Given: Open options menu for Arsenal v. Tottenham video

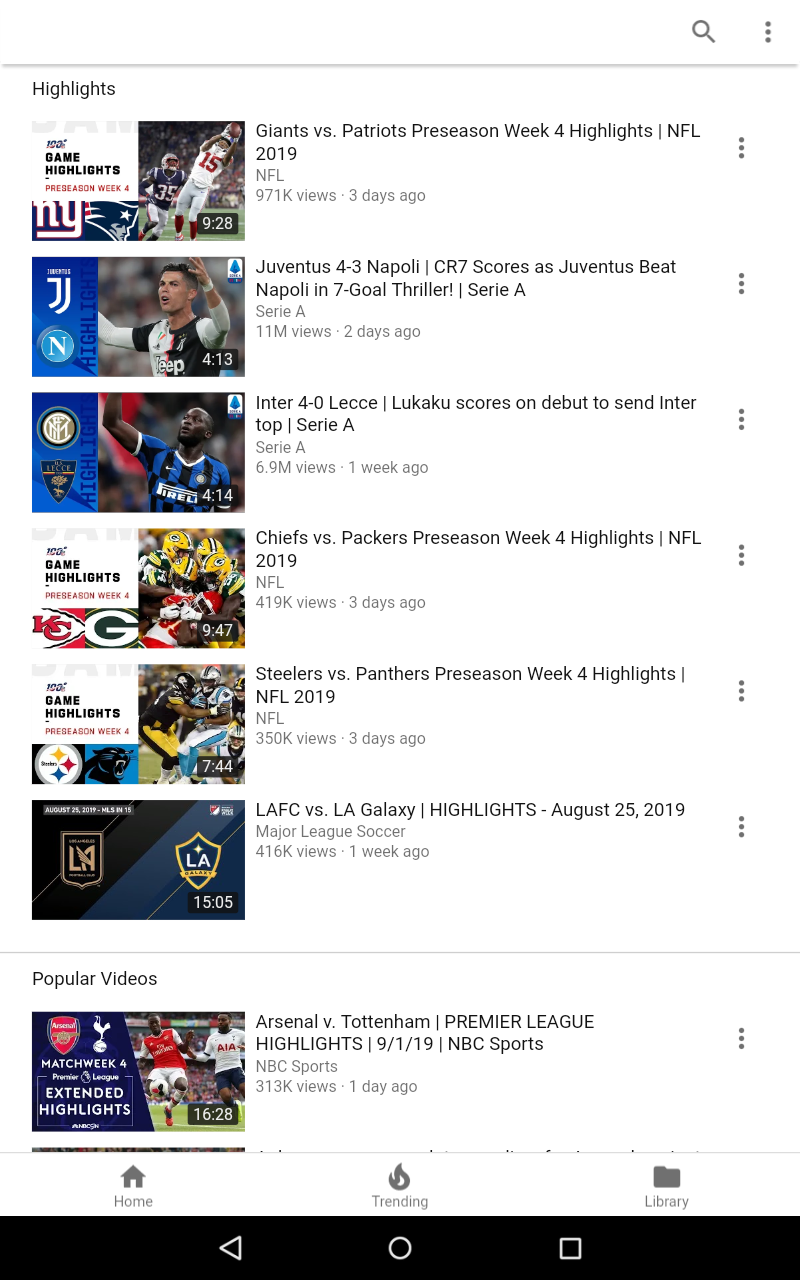Looking at the screenshot, I should (x=741, y=1038).
